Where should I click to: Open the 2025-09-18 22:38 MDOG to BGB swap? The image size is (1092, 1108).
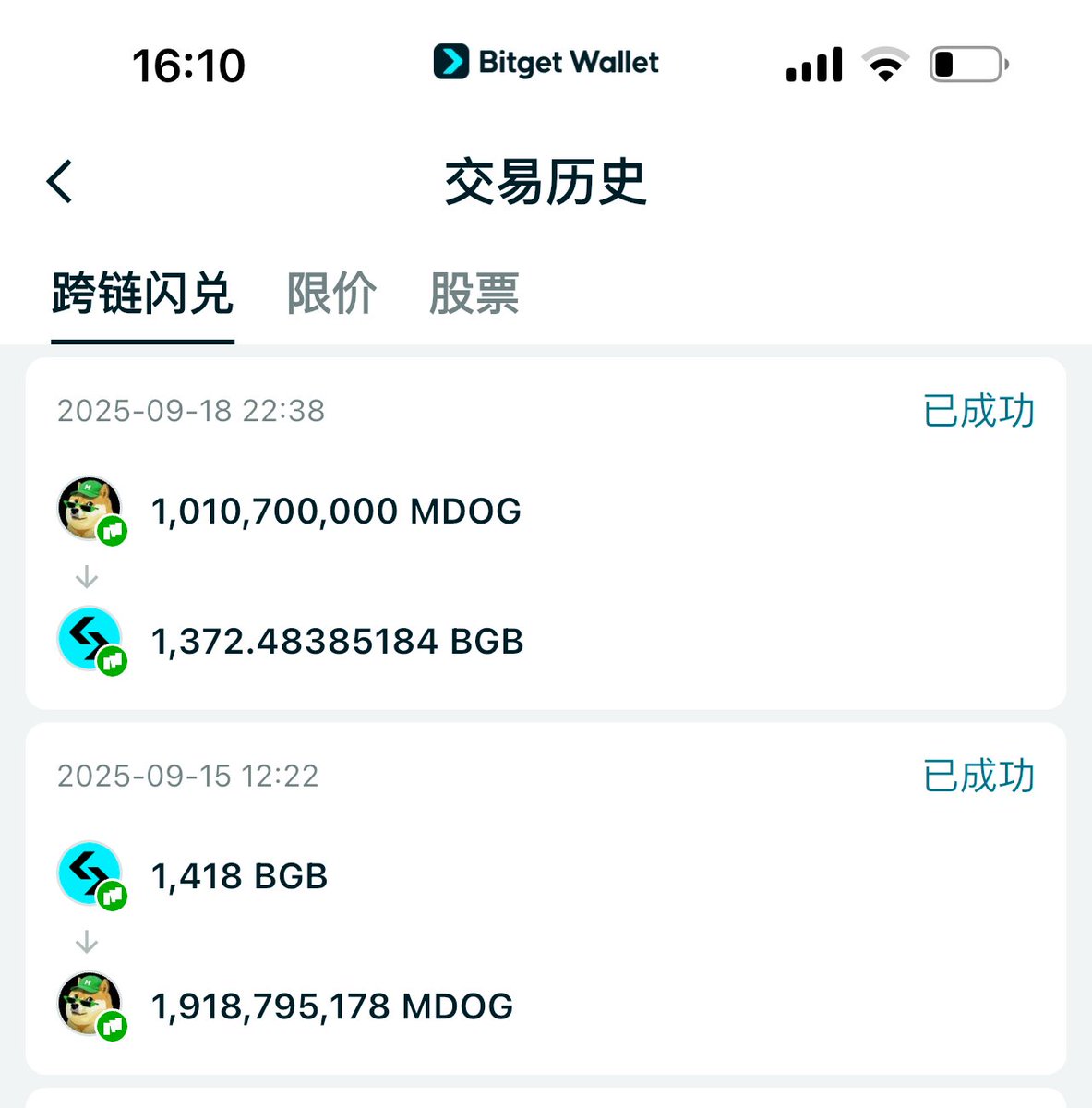(545, 533)
